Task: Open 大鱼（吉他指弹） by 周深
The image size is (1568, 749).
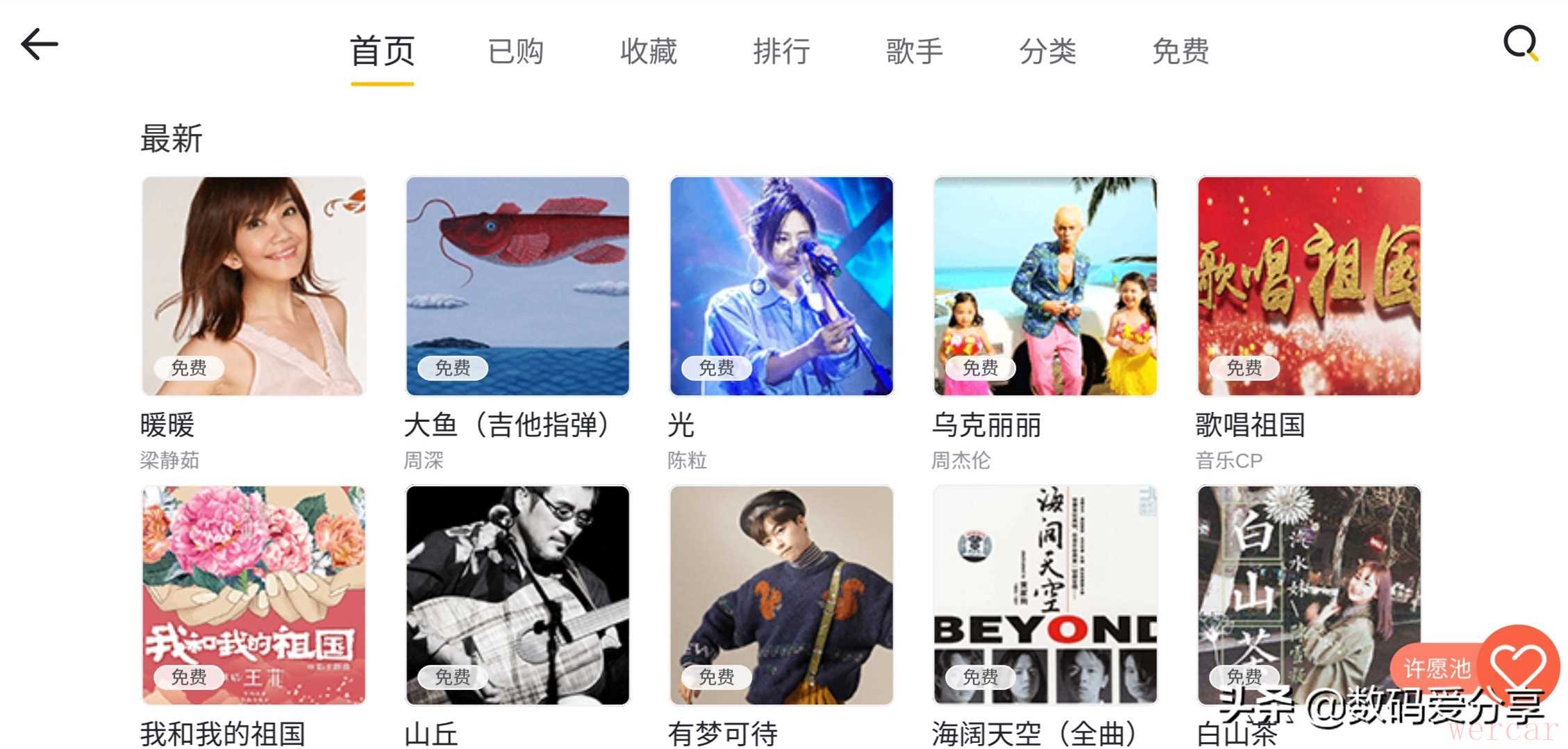Action: (x=517, y=286)
